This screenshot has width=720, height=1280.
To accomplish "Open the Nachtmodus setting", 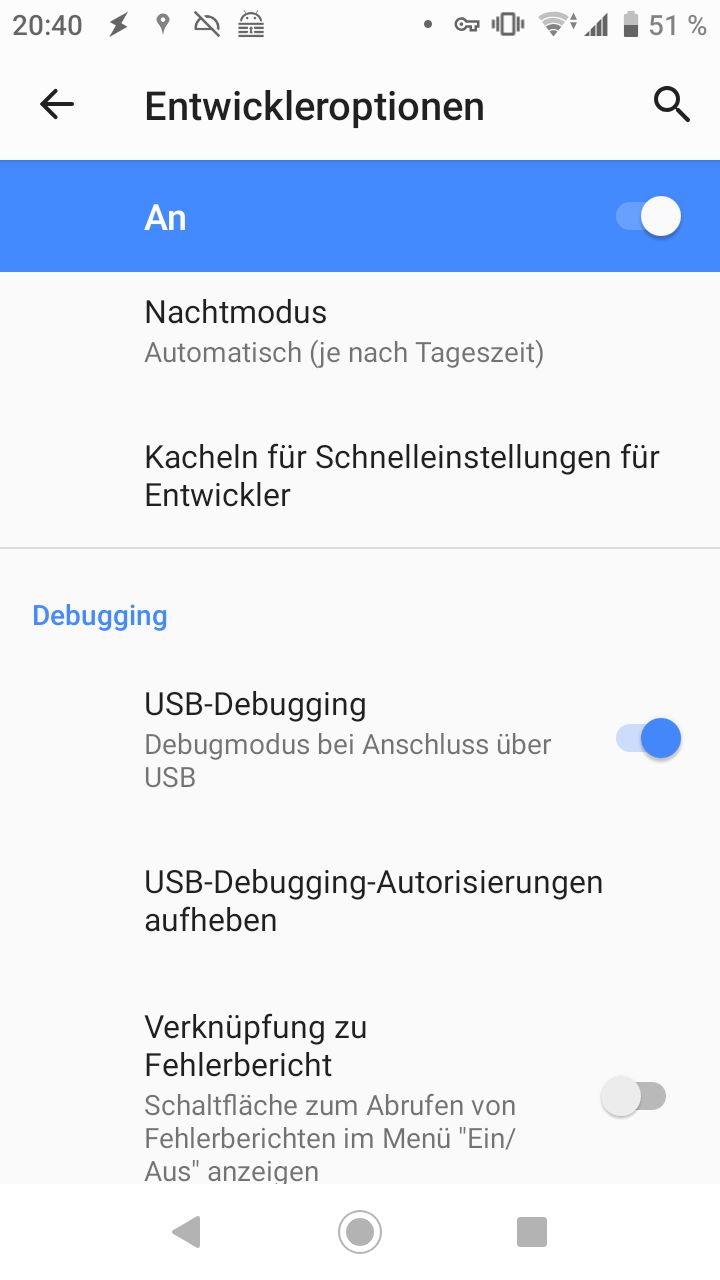I will click(x=360, y=332).
